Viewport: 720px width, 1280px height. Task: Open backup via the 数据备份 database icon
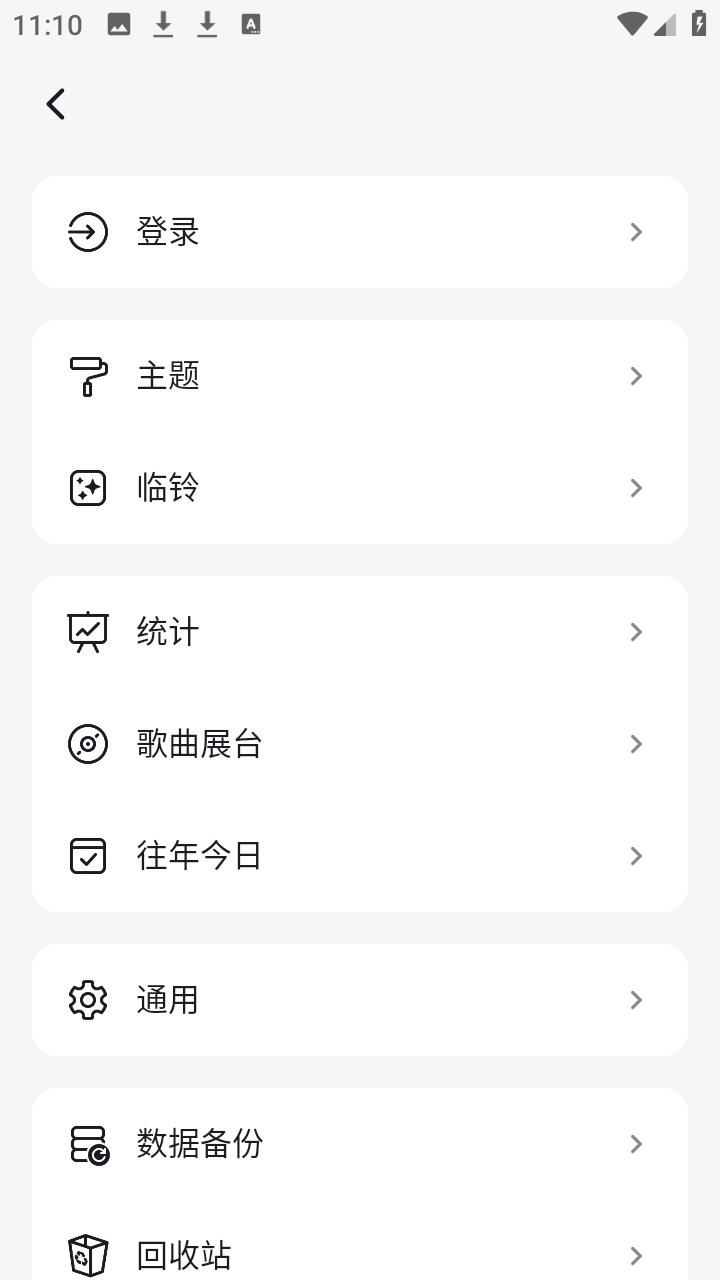[x=88, y=1143]
